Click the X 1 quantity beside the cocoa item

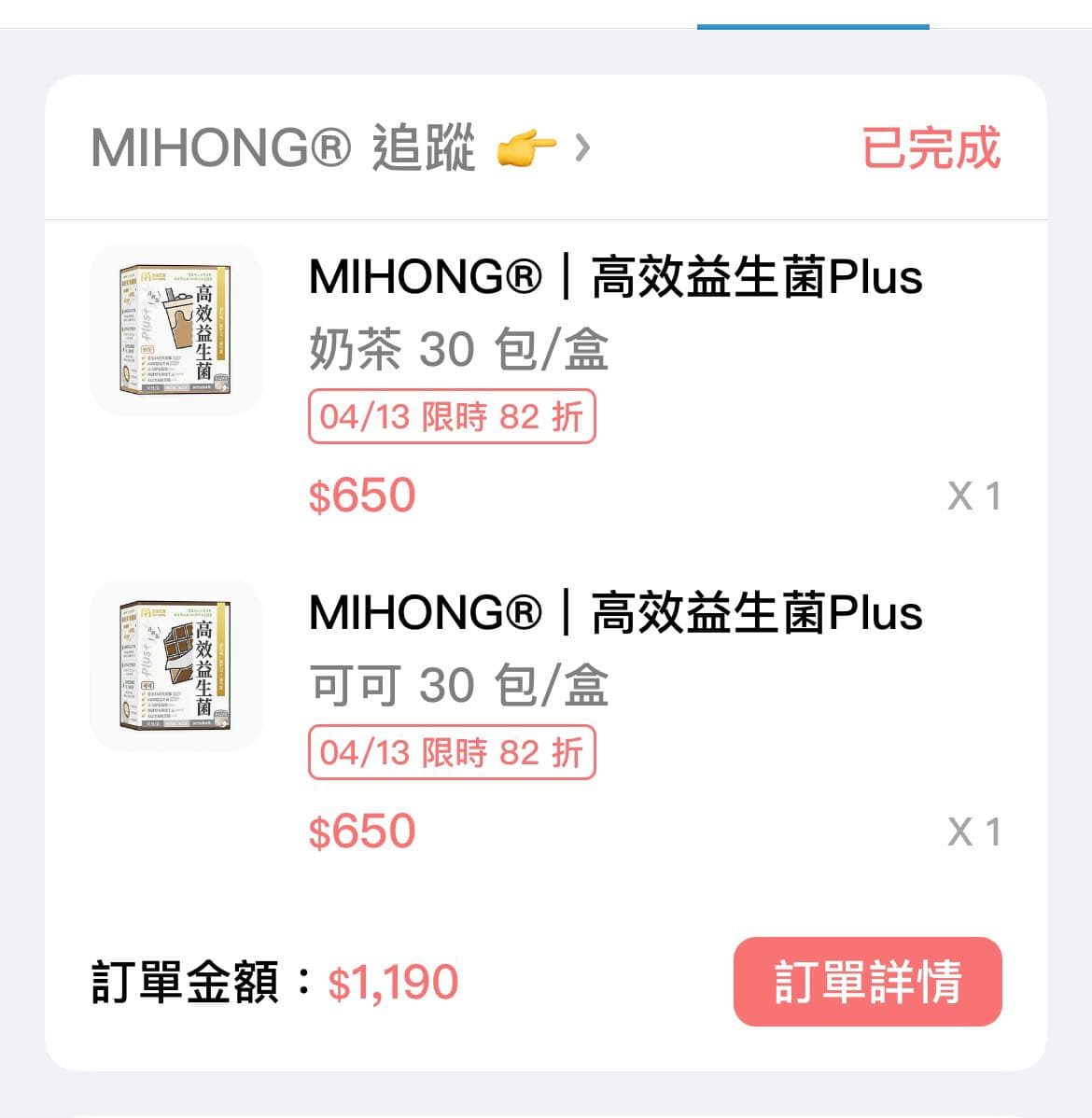coord(973,831)
